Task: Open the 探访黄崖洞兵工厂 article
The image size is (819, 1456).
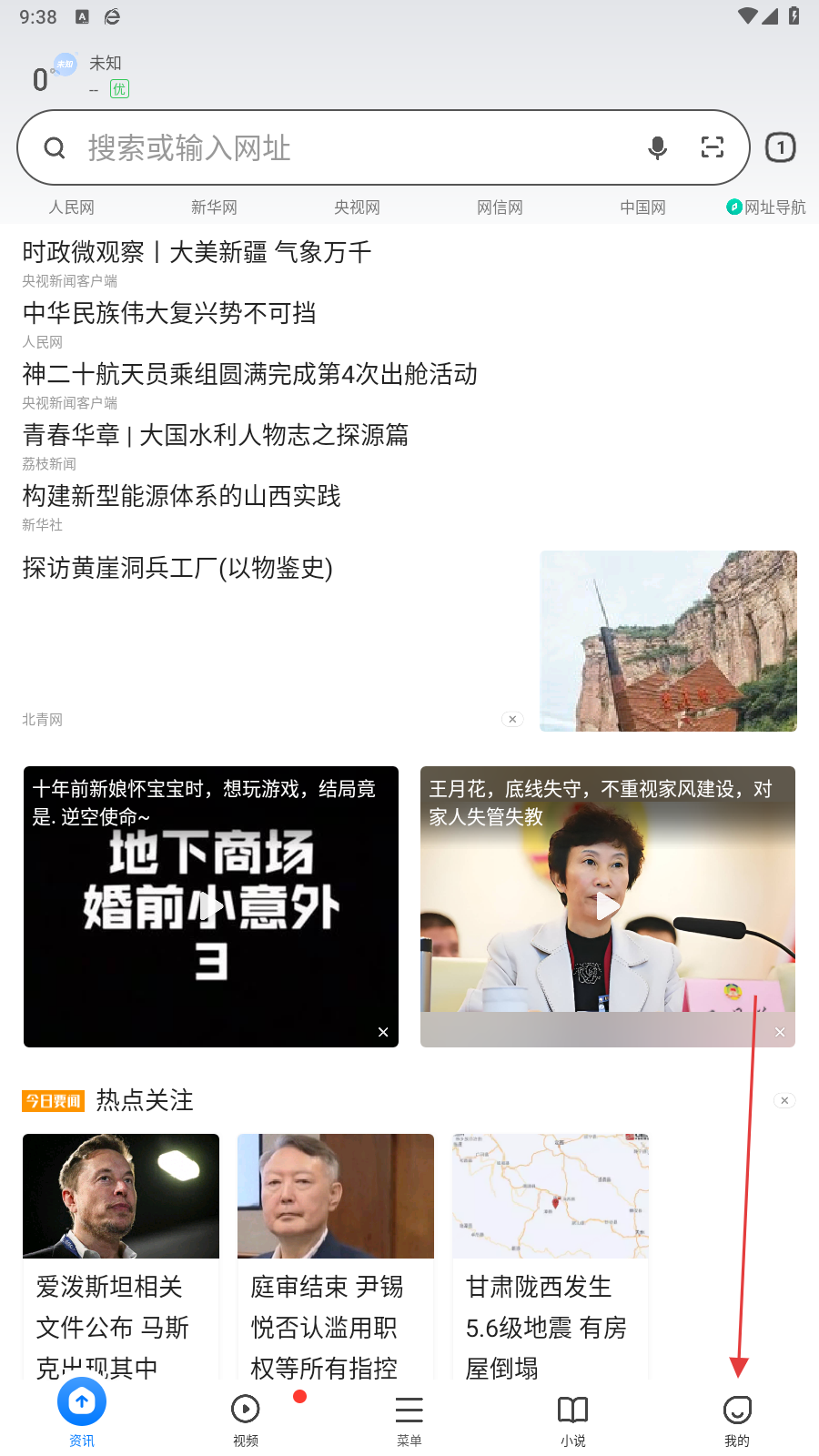Action: point(177,568)
